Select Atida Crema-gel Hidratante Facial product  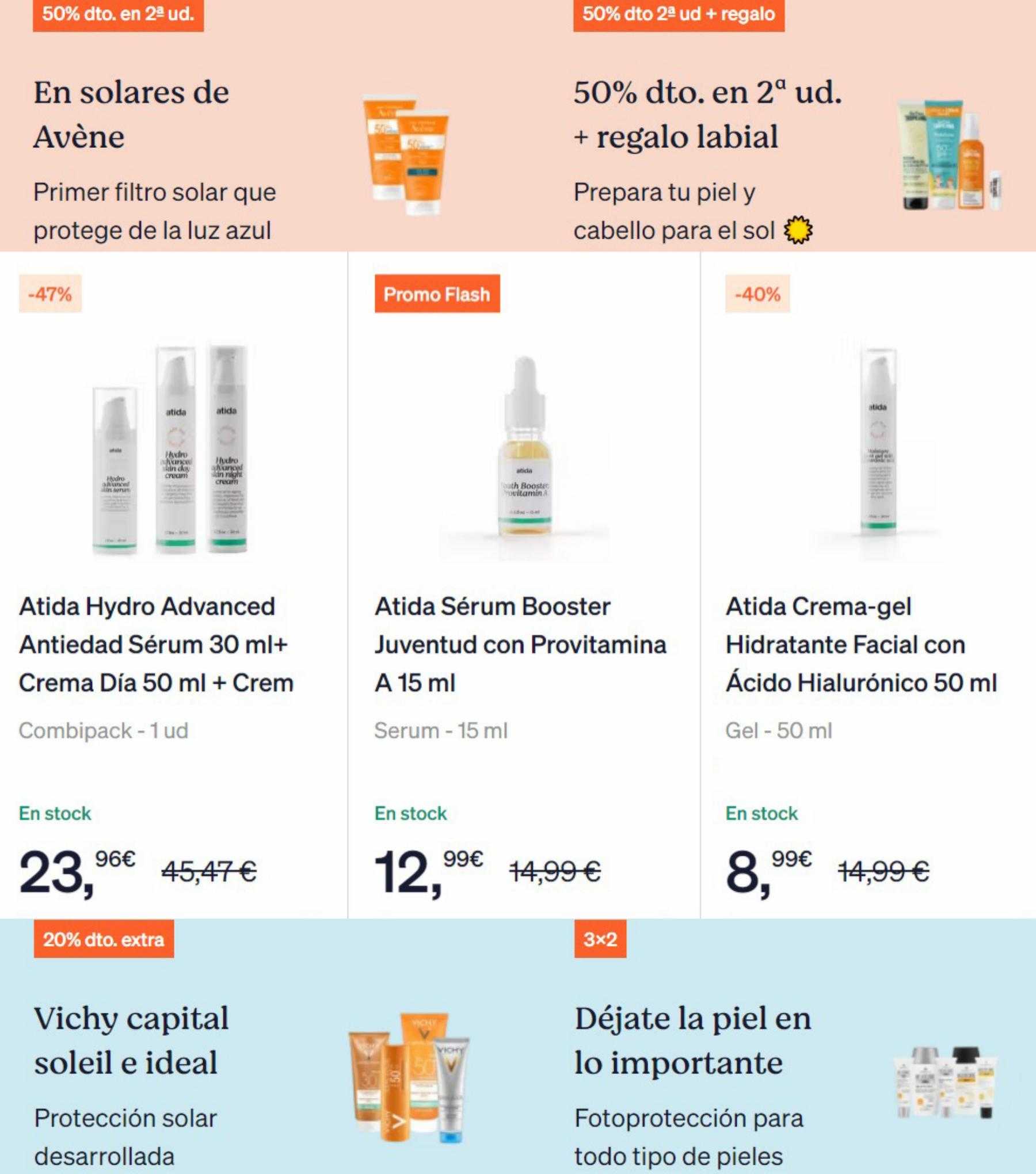pyautogui.click(x=860, y=644)
